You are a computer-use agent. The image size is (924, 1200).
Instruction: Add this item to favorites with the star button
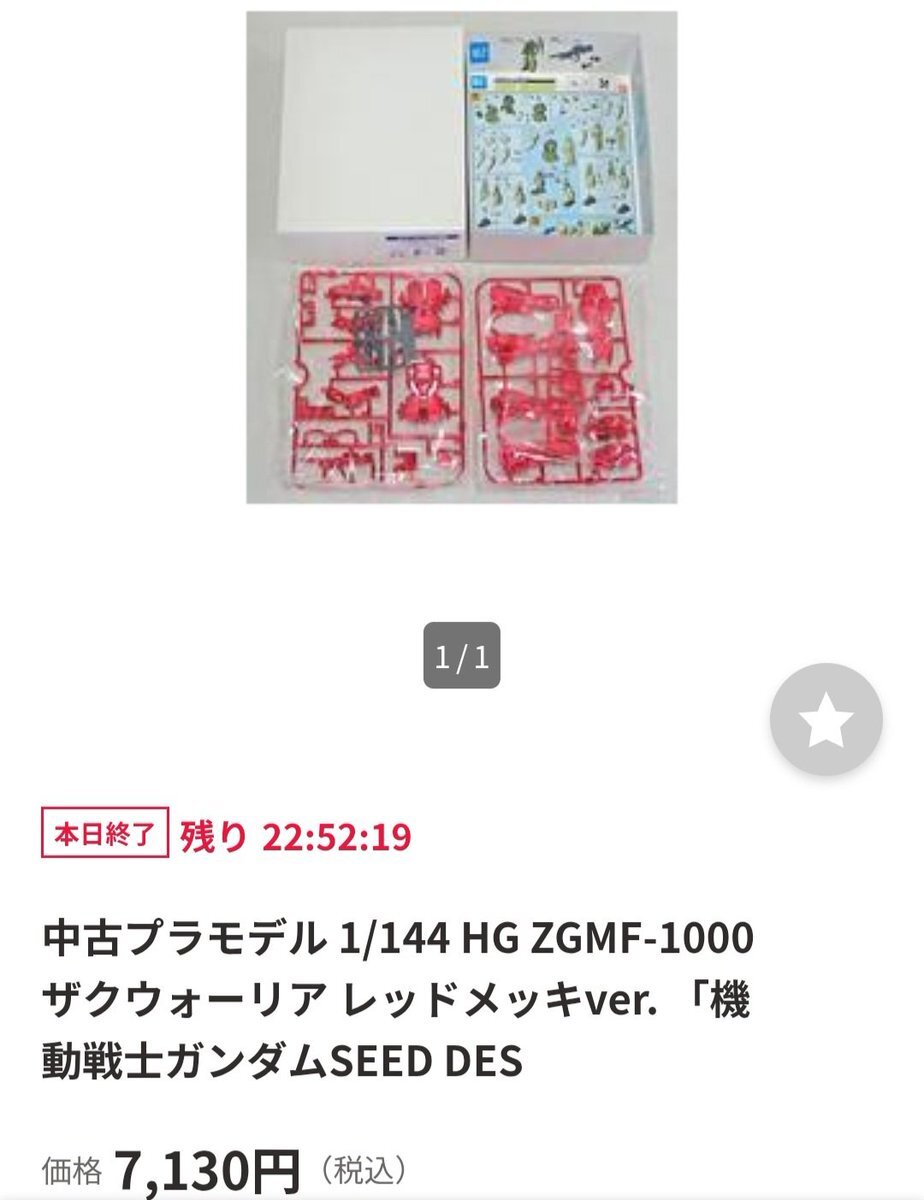(x=825, y=718)
